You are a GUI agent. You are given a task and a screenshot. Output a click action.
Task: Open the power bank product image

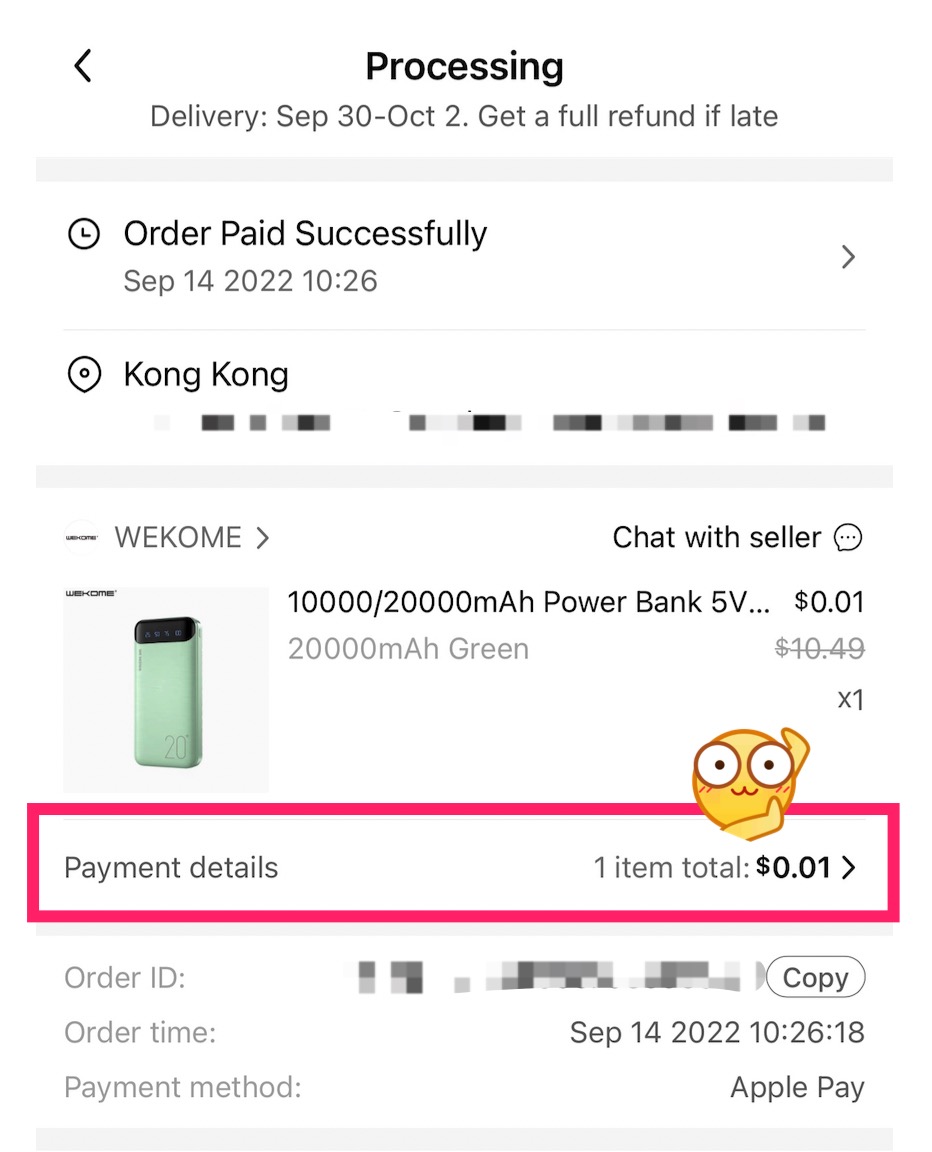pyautogui.click(x=166, y=689)
